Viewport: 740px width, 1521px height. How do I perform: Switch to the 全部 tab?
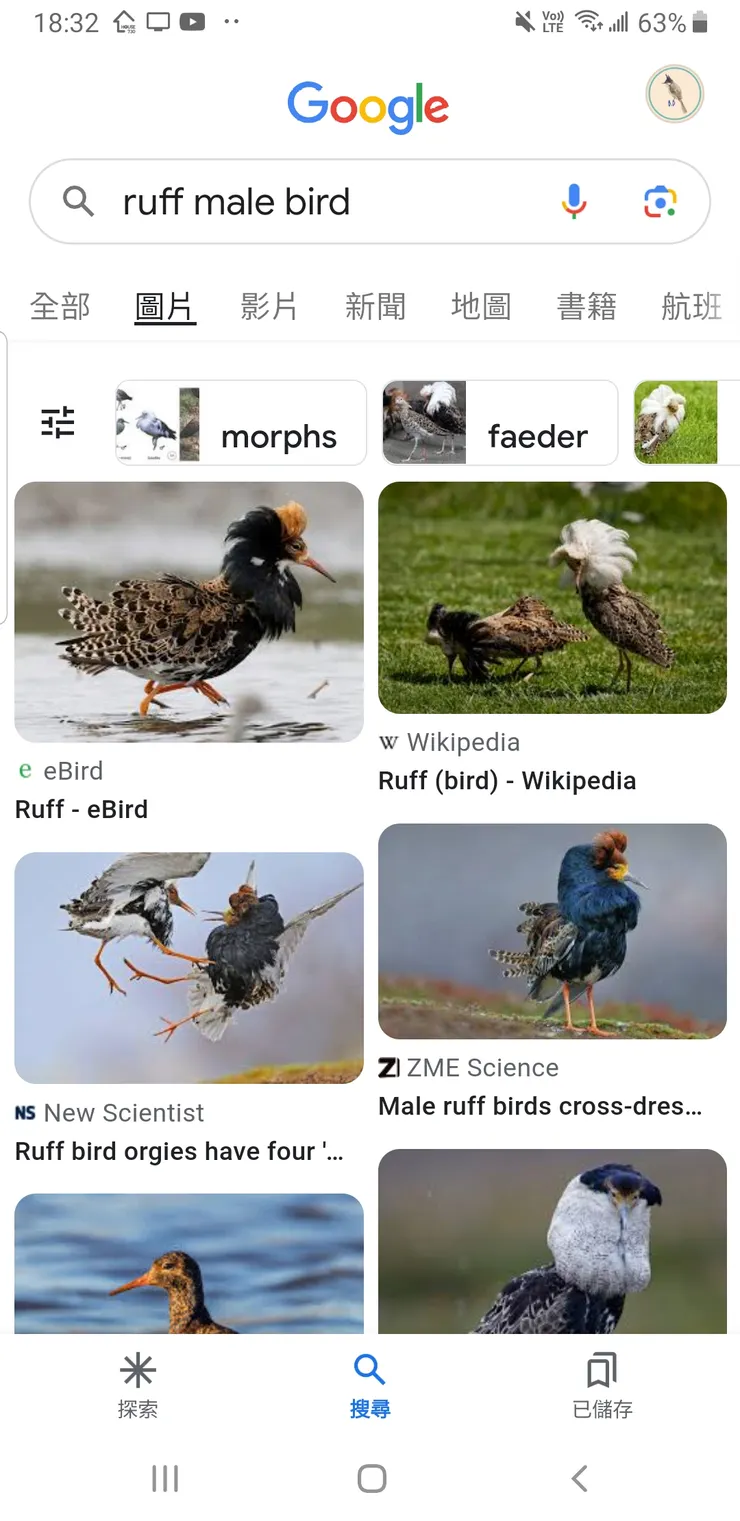click(x=60, y=306)
